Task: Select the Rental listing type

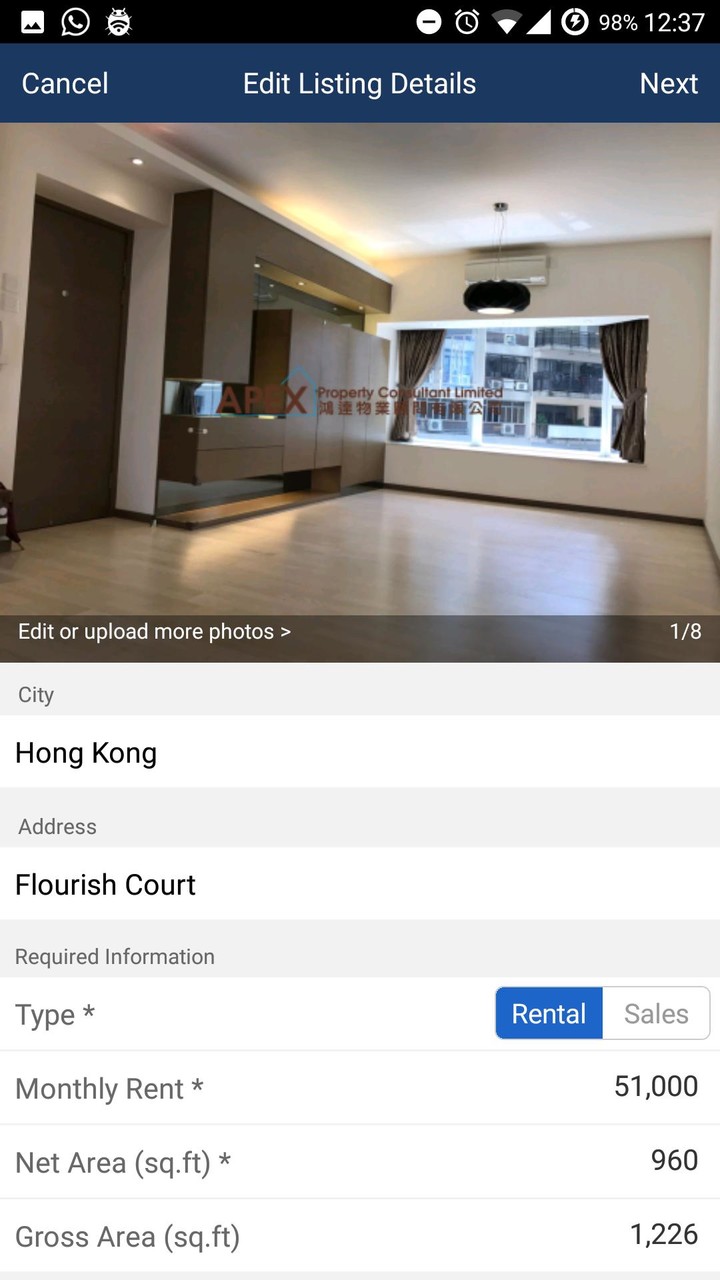Action: [548, 1013]
